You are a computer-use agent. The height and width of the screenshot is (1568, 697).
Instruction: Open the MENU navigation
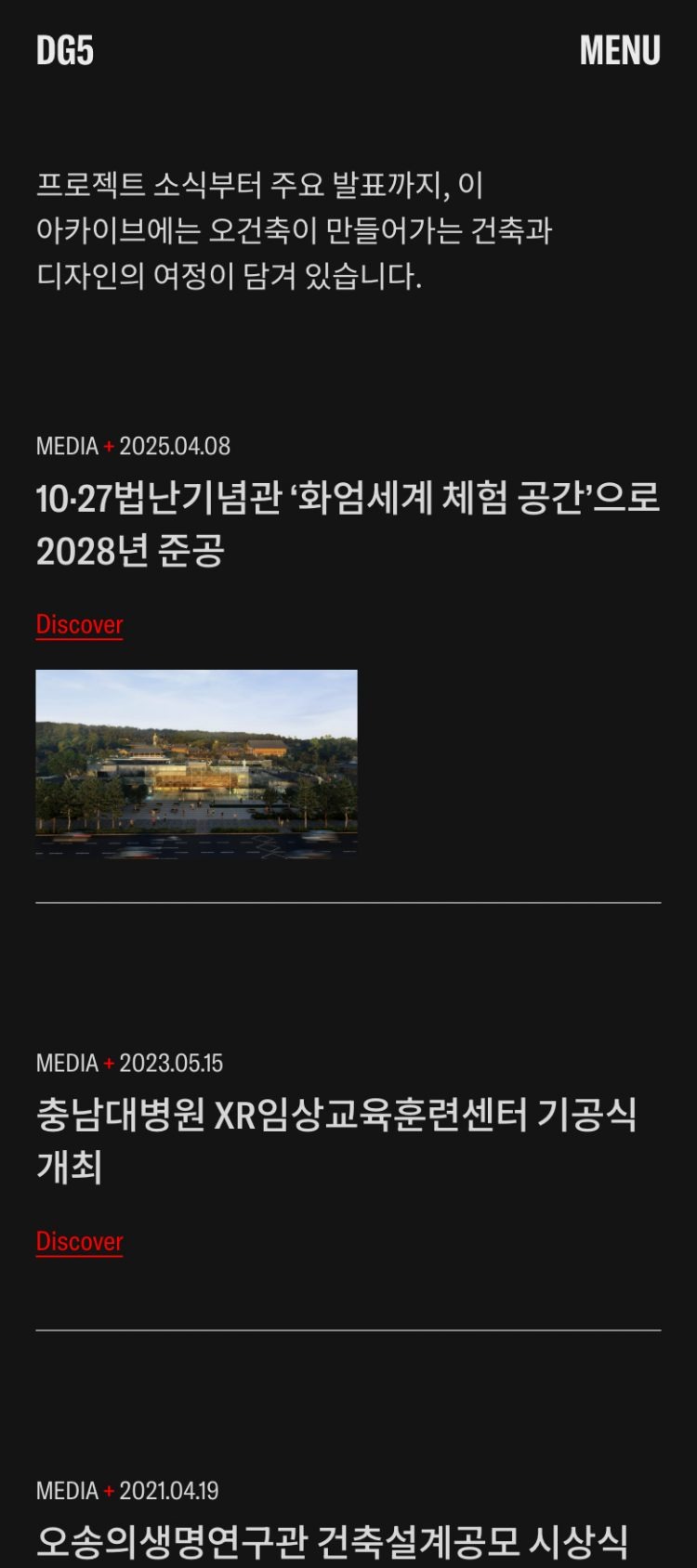[x=619, y=51]
